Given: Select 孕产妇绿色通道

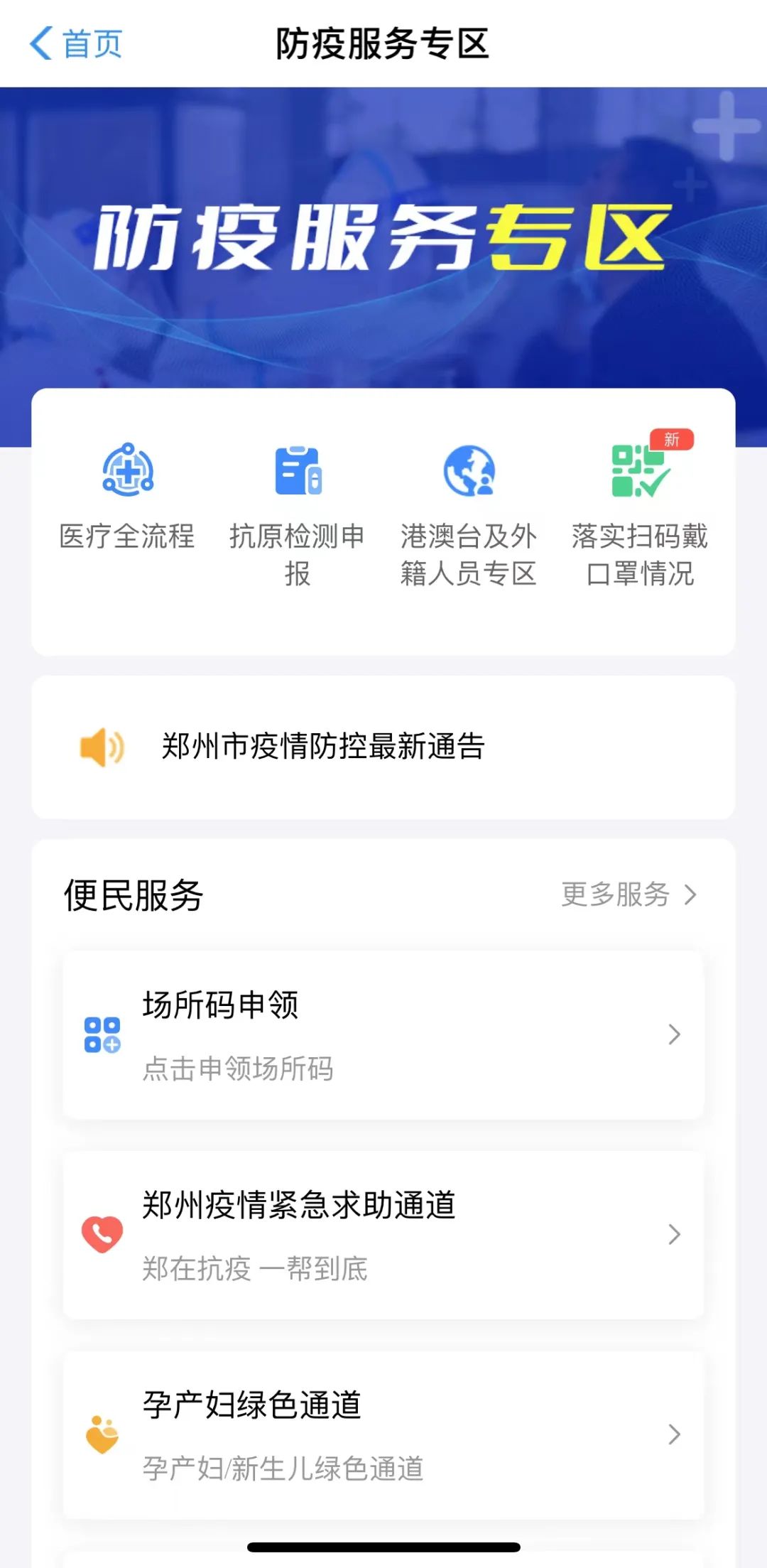Looking at the screenshot, I should (383, 1434).
